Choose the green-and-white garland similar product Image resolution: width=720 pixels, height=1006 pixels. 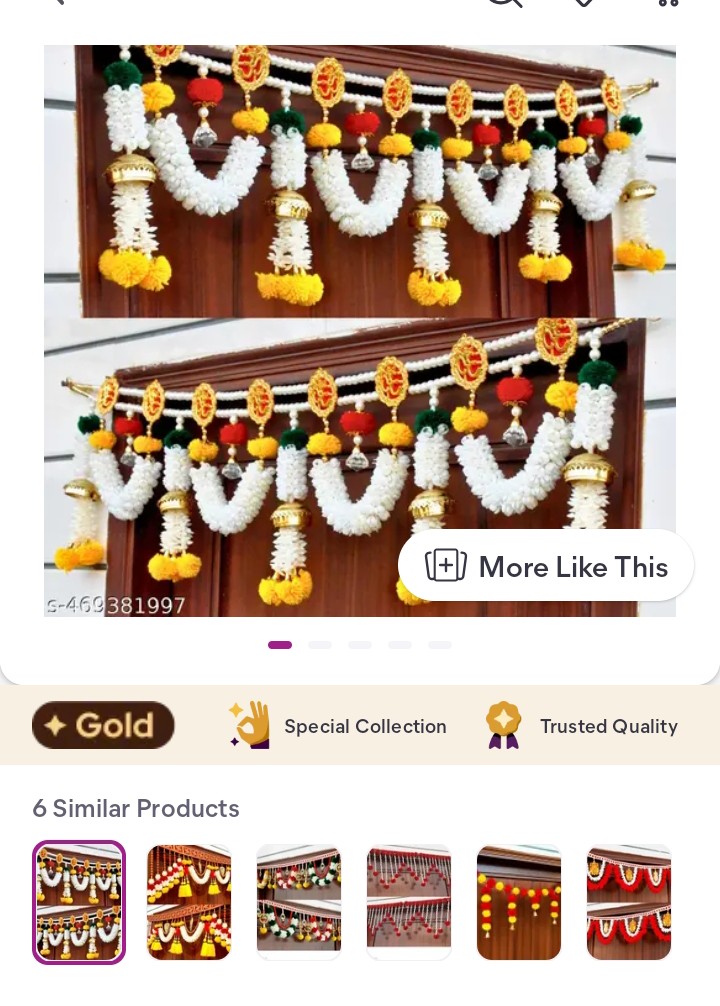tap(299, 902)
